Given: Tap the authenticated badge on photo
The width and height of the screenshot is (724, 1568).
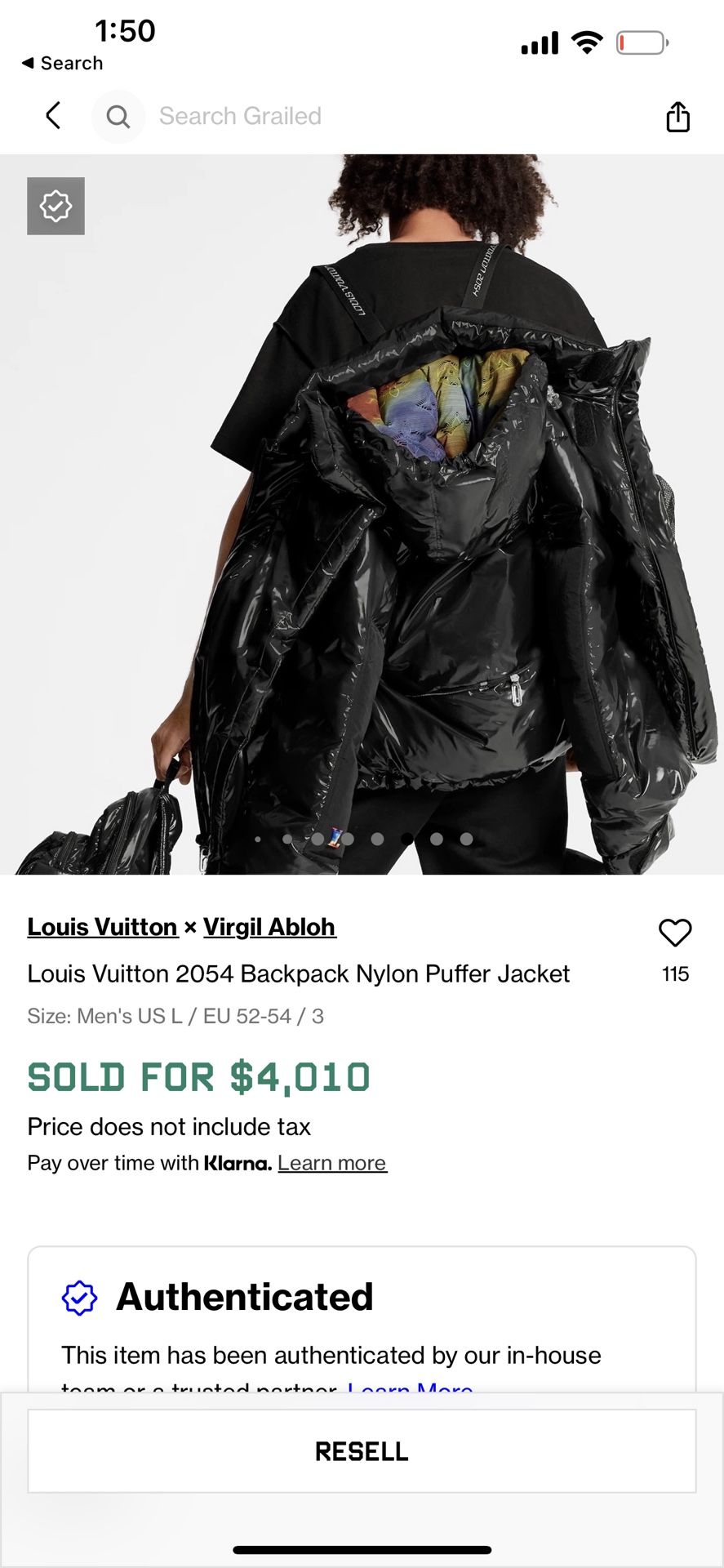Looking at the screenshot, I should coord(56,206).
